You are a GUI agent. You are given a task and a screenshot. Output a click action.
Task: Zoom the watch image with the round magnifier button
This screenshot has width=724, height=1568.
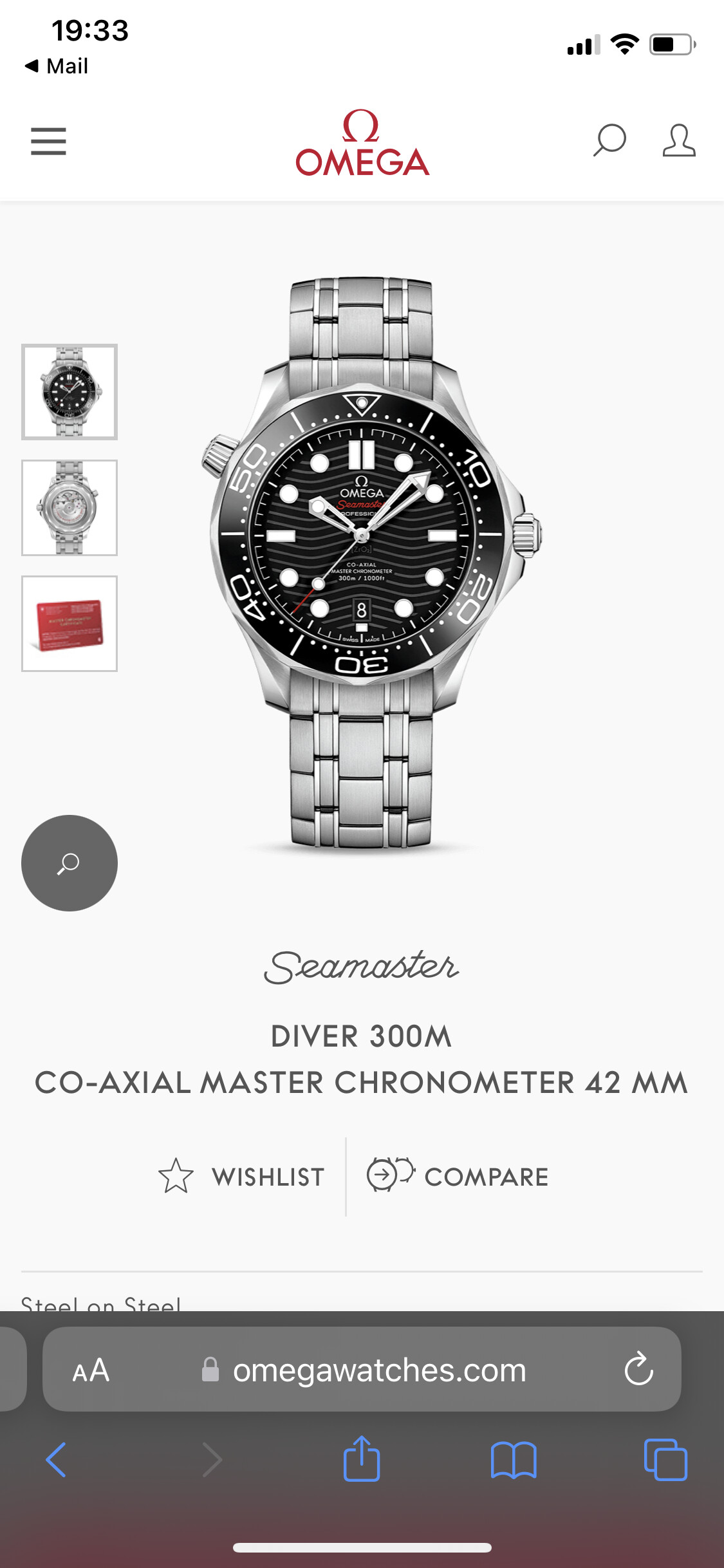pos(70,863)
